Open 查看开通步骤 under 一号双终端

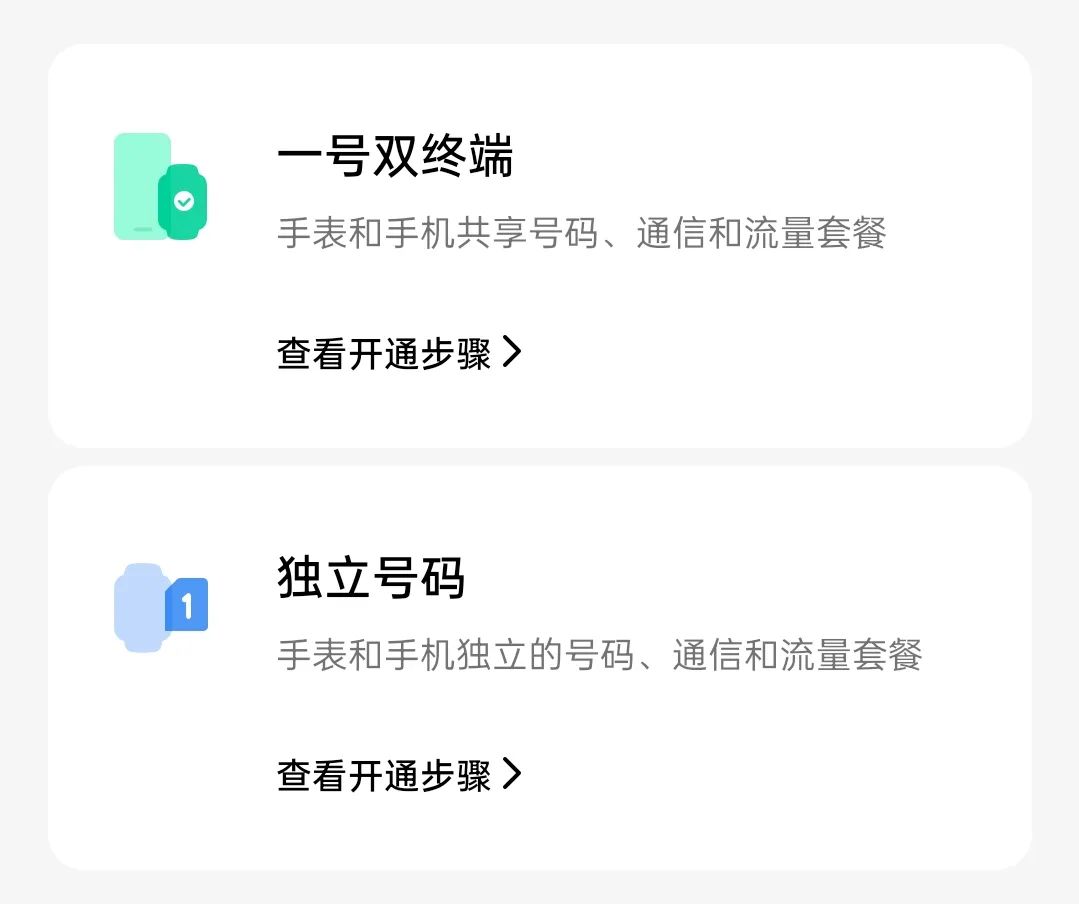click(x=399, y=353)
